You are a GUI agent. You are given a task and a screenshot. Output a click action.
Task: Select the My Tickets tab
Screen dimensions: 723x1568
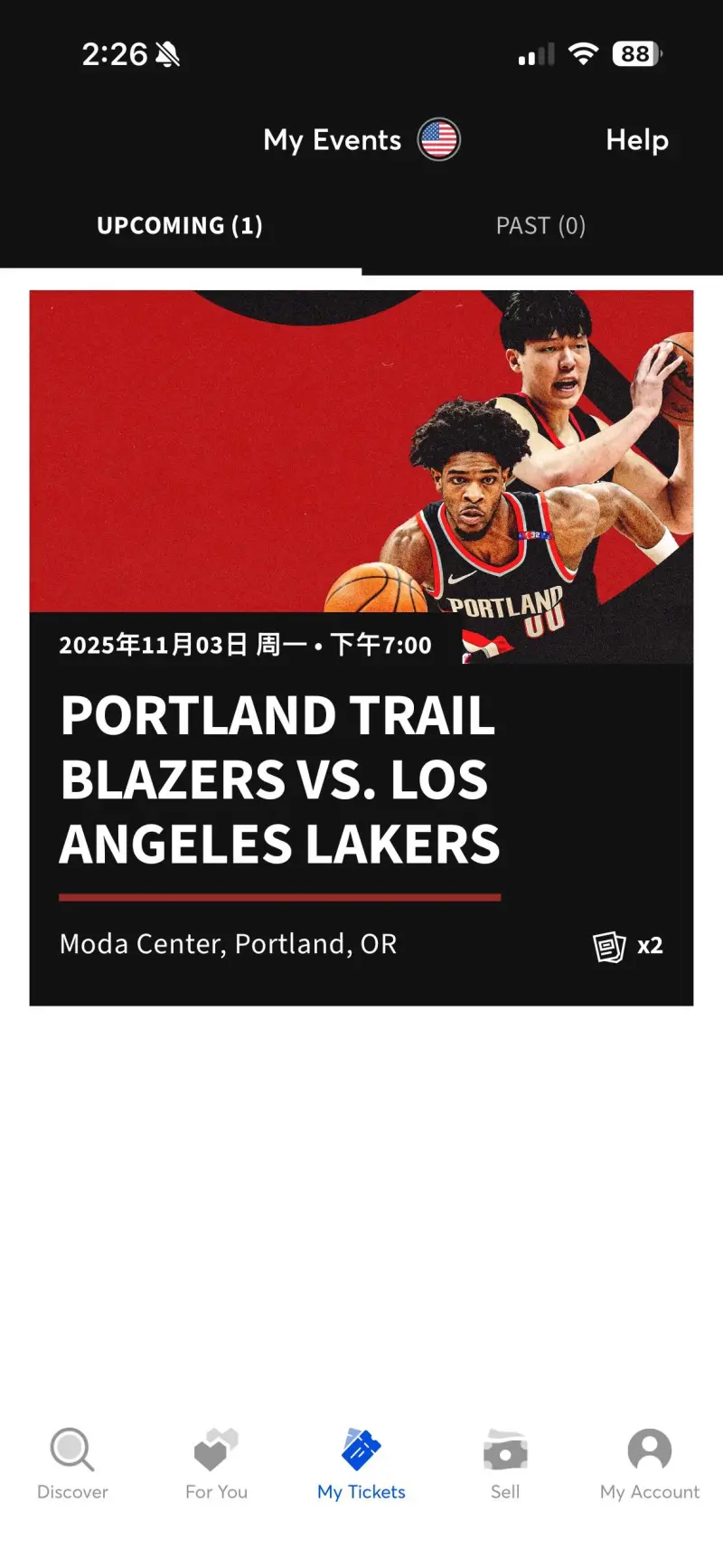[361, 1464]
